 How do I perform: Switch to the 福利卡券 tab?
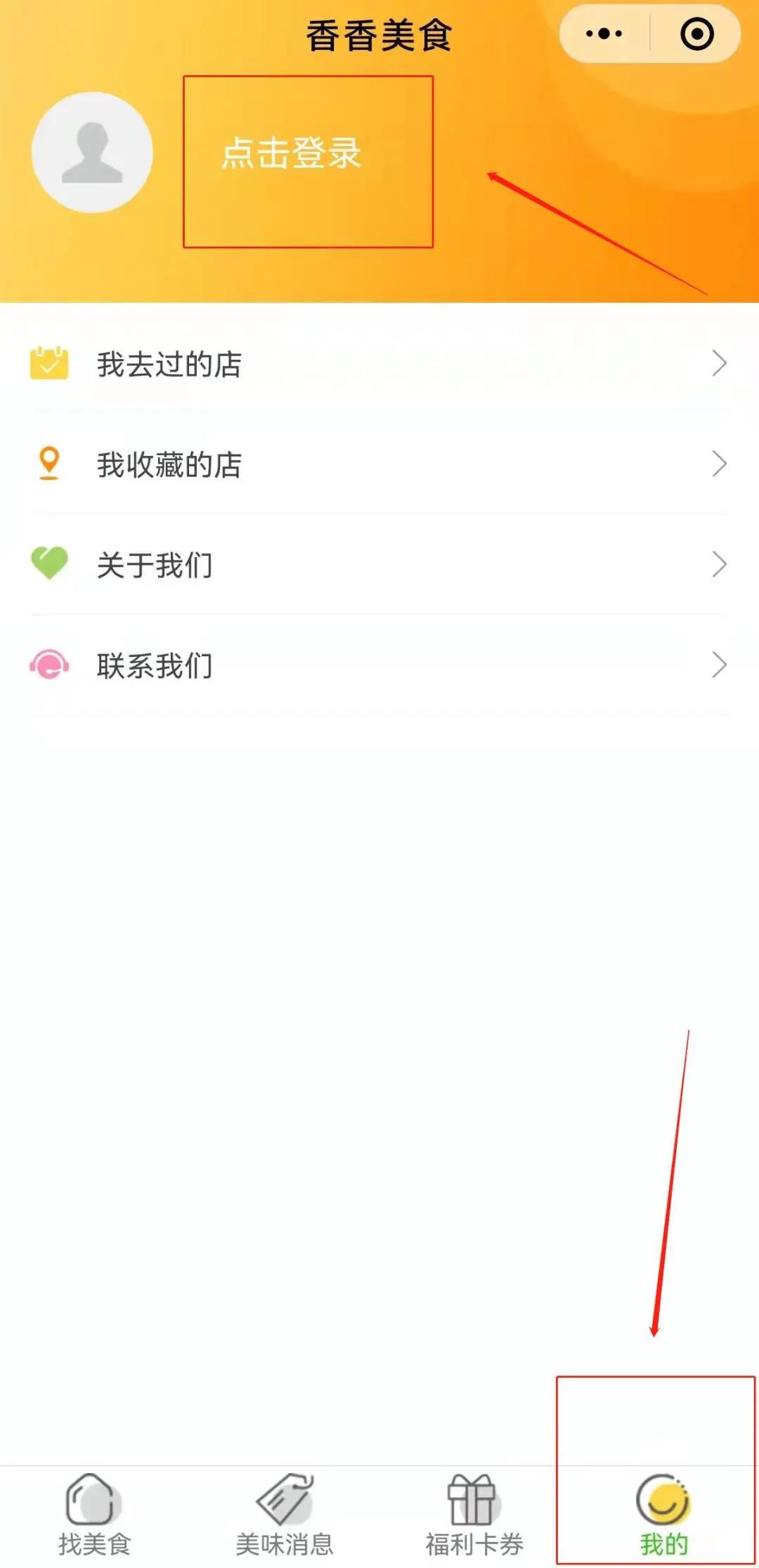tap(474, 1516)
